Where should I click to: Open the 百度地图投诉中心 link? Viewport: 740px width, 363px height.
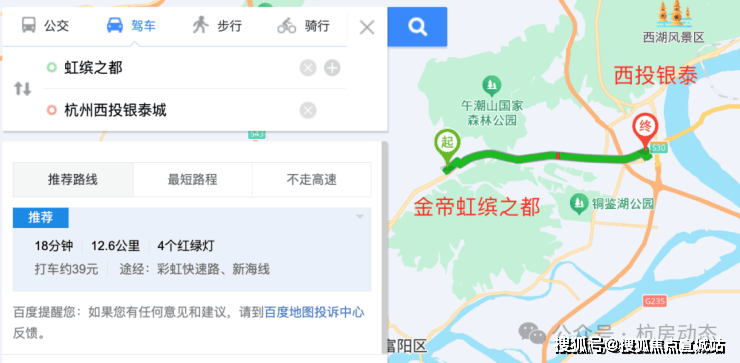(x=314, y=312)
